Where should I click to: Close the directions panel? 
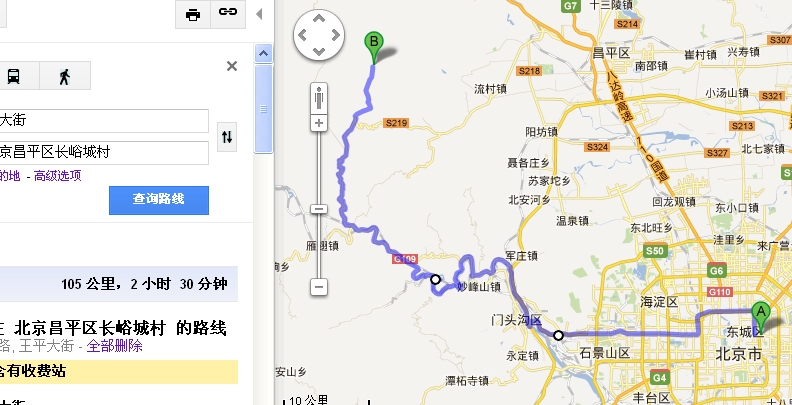click(x=232, y=66)
